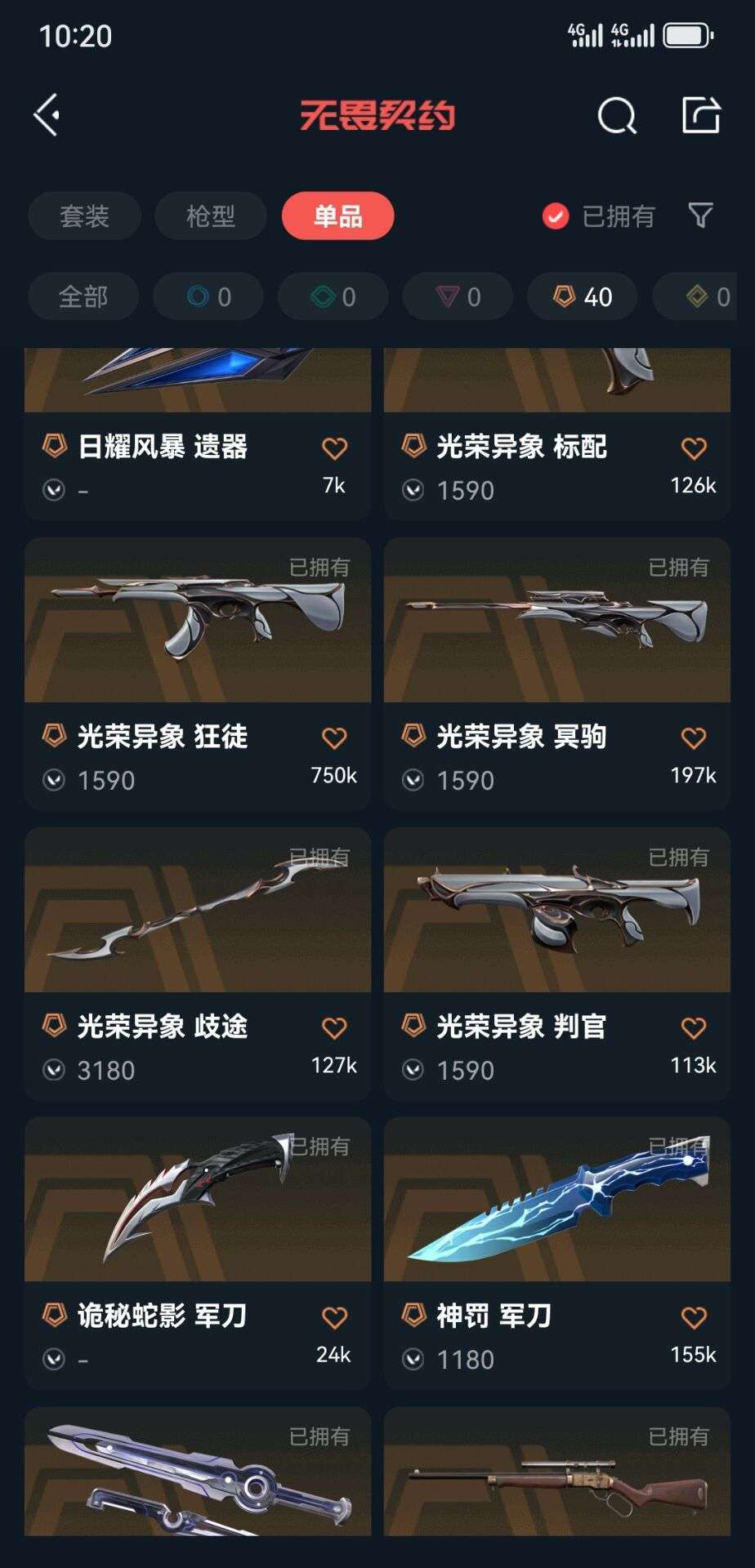Switch to the 枪型 tab
The width and height of the screenshot is (755, 1568).
point(211,216)
